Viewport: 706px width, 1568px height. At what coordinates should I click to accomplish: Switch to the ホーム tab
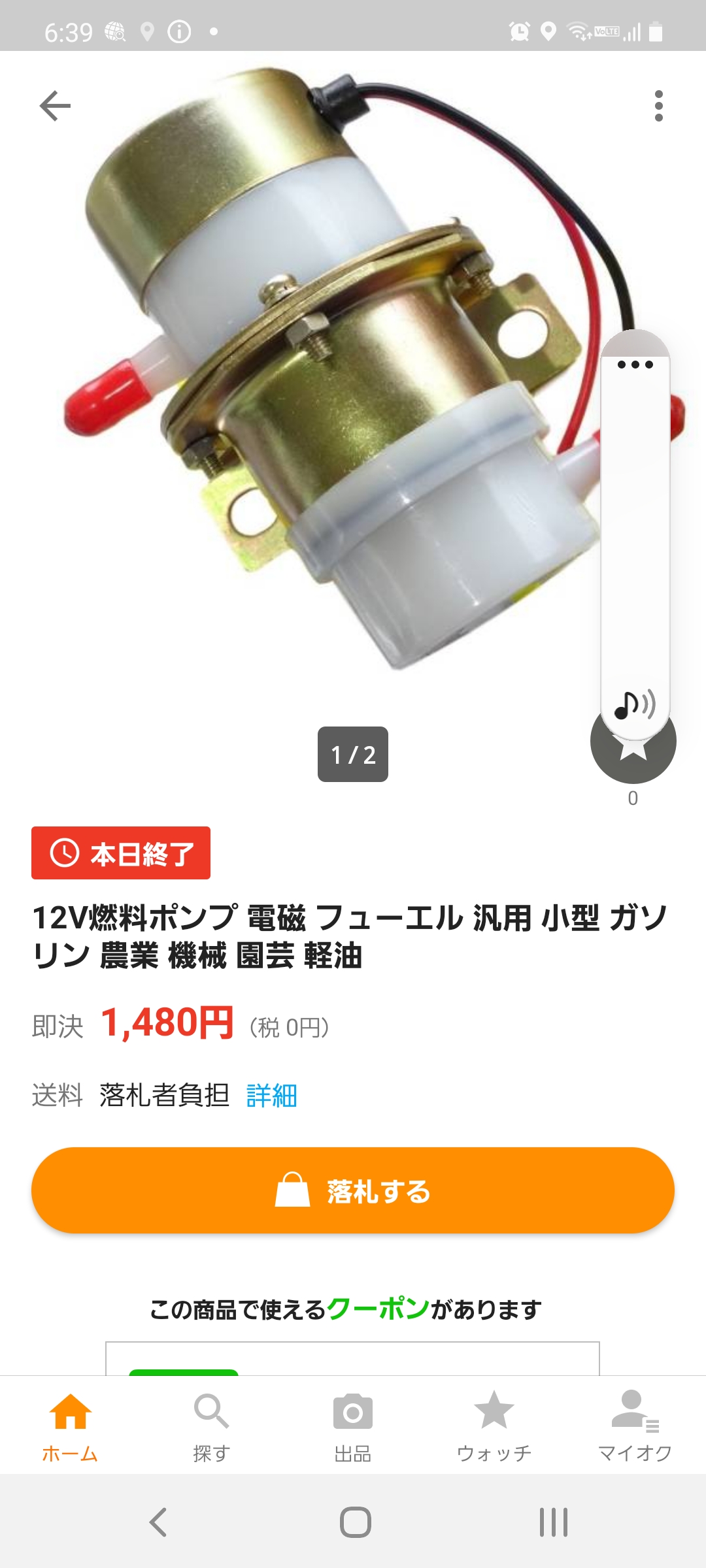(70, 1426)
